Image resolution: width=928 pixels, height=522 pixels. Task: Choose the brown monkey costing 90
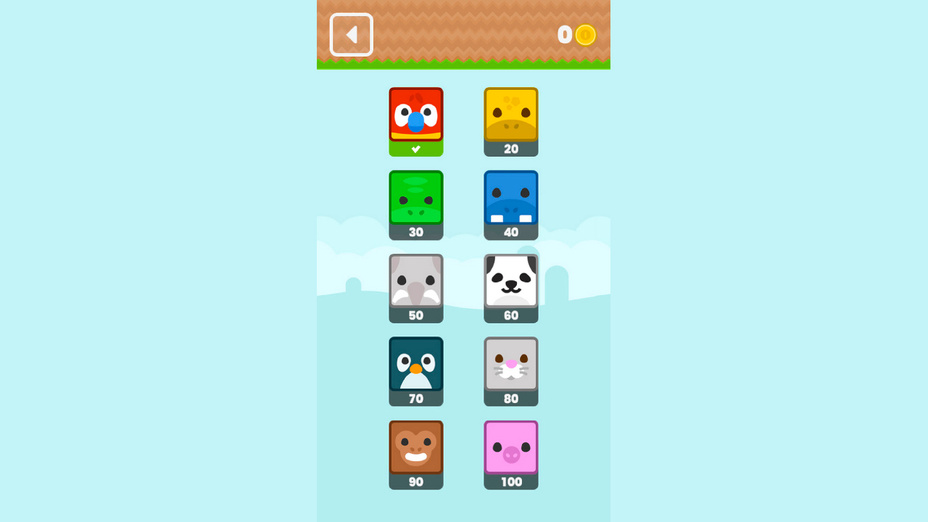coord(416,453)
